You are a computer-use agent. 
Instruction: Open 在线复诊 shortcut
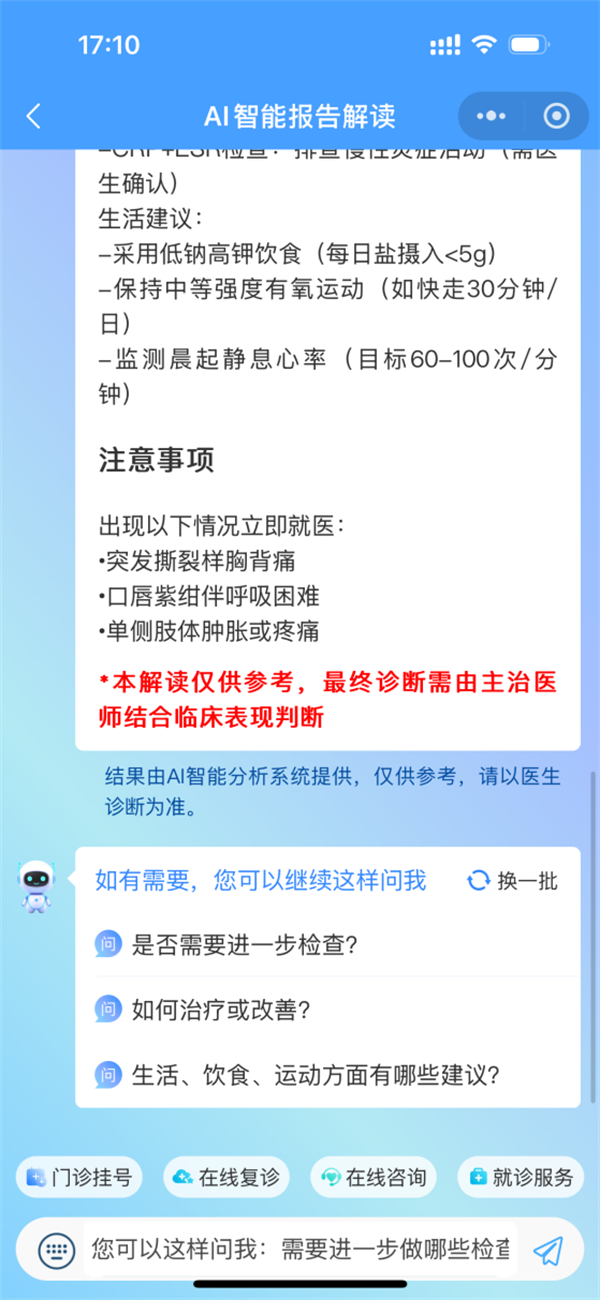227,1177
